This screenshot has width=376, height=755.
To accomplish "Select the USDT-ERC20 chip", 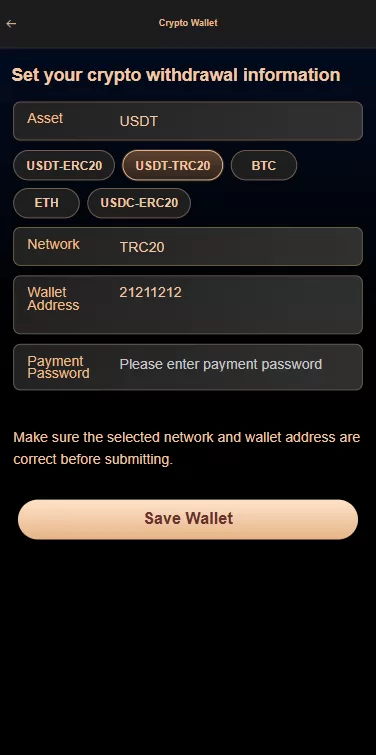I will [x=64, y=166].
